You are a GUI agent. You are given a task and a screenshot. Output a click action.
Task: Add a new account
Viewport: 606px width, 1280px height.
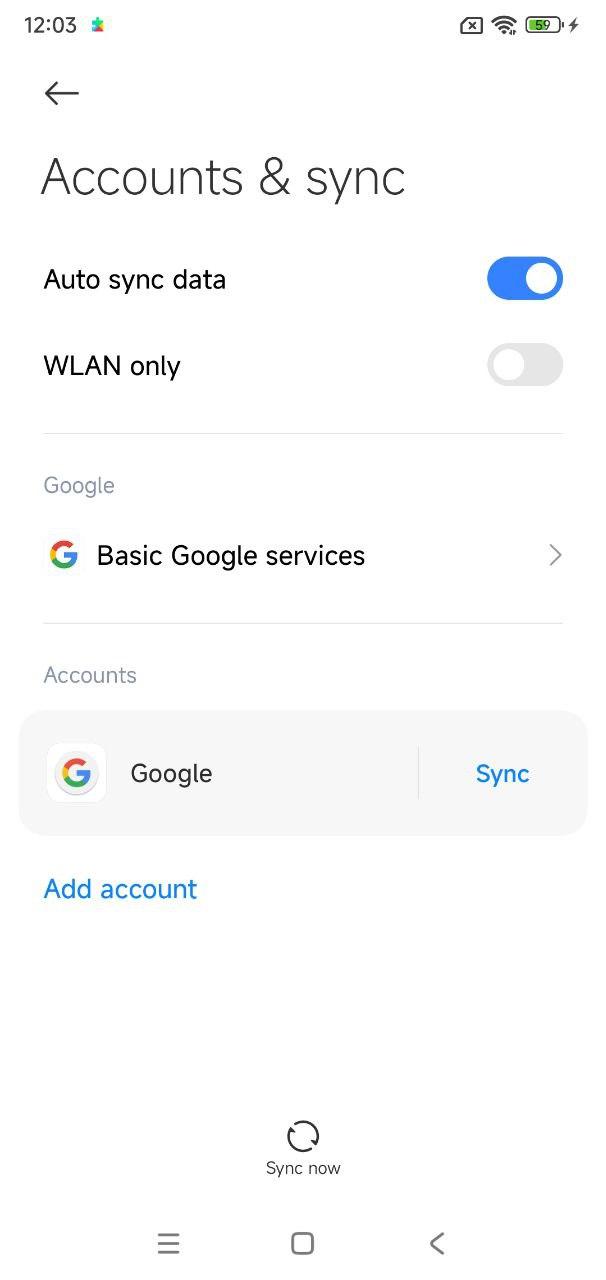pos(121,889)
